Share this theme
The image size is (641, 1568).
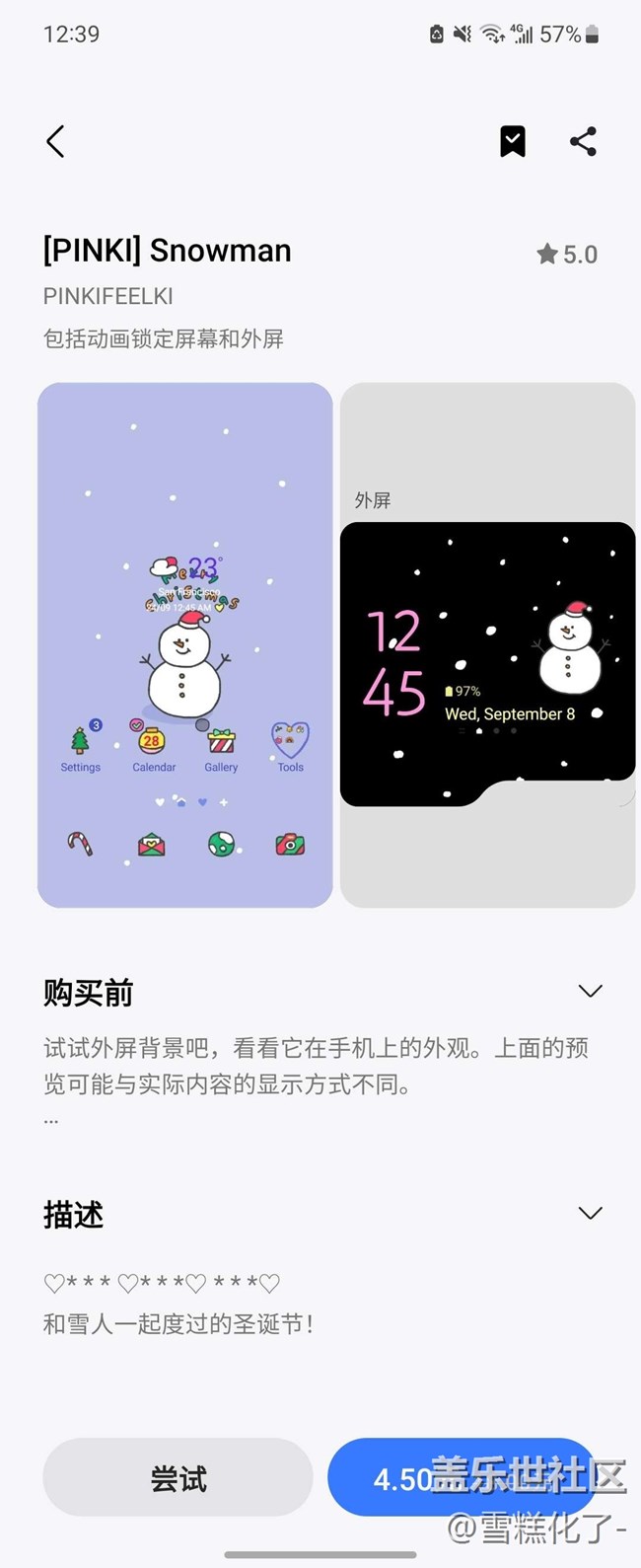tap(583, 142)
